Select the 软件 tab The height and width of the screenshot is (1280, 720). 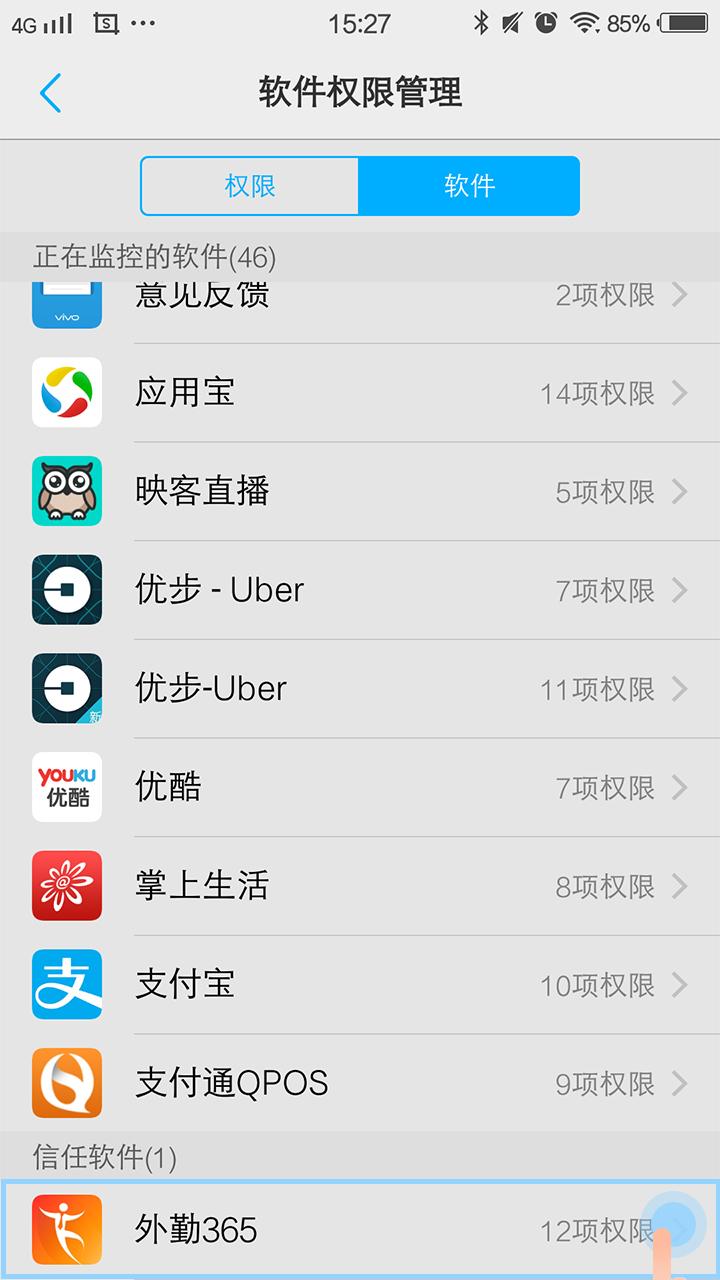(469, 186)
